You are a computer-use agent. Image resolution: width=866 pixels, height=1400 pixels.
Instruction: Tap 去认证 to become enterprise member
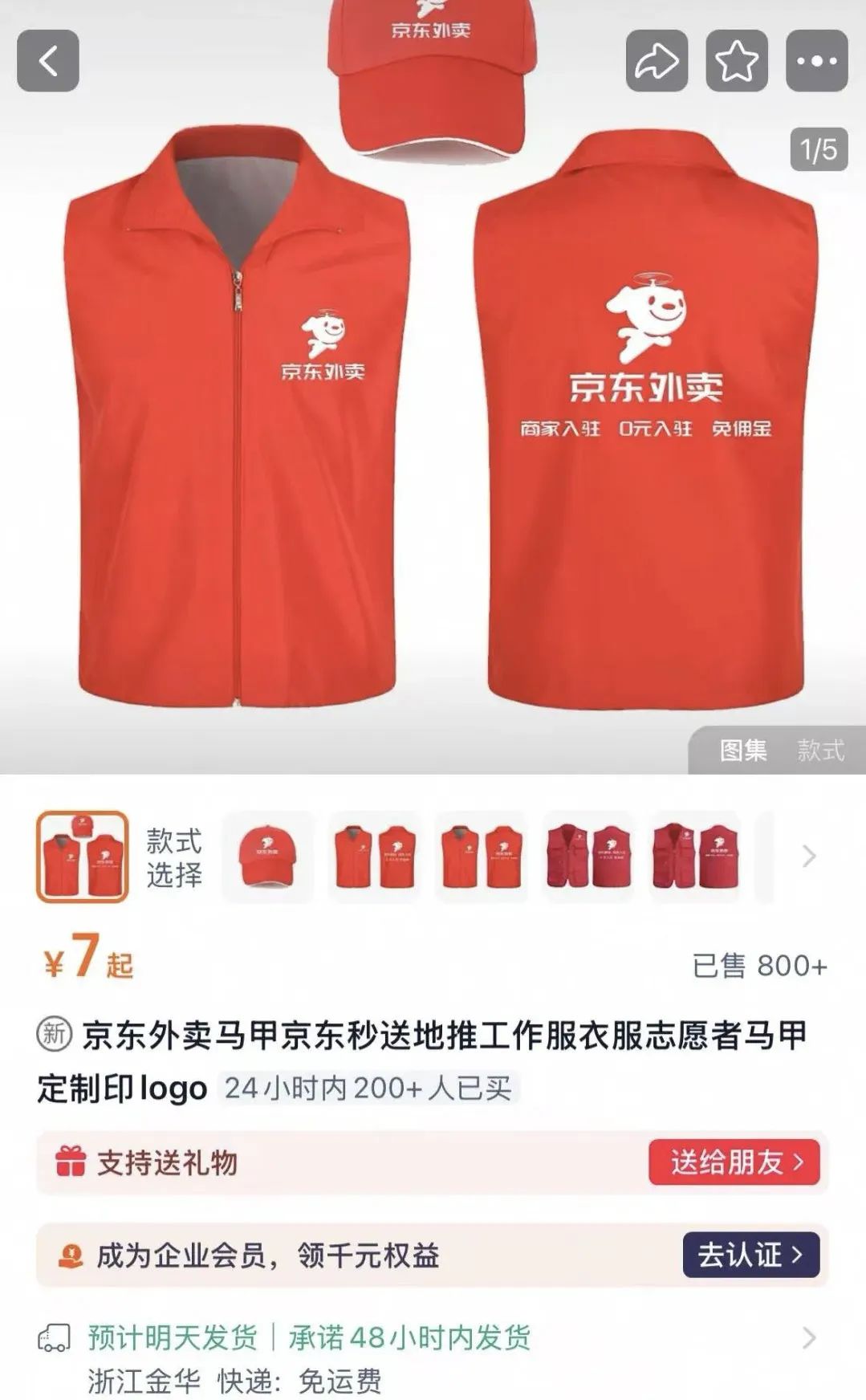750,1254
